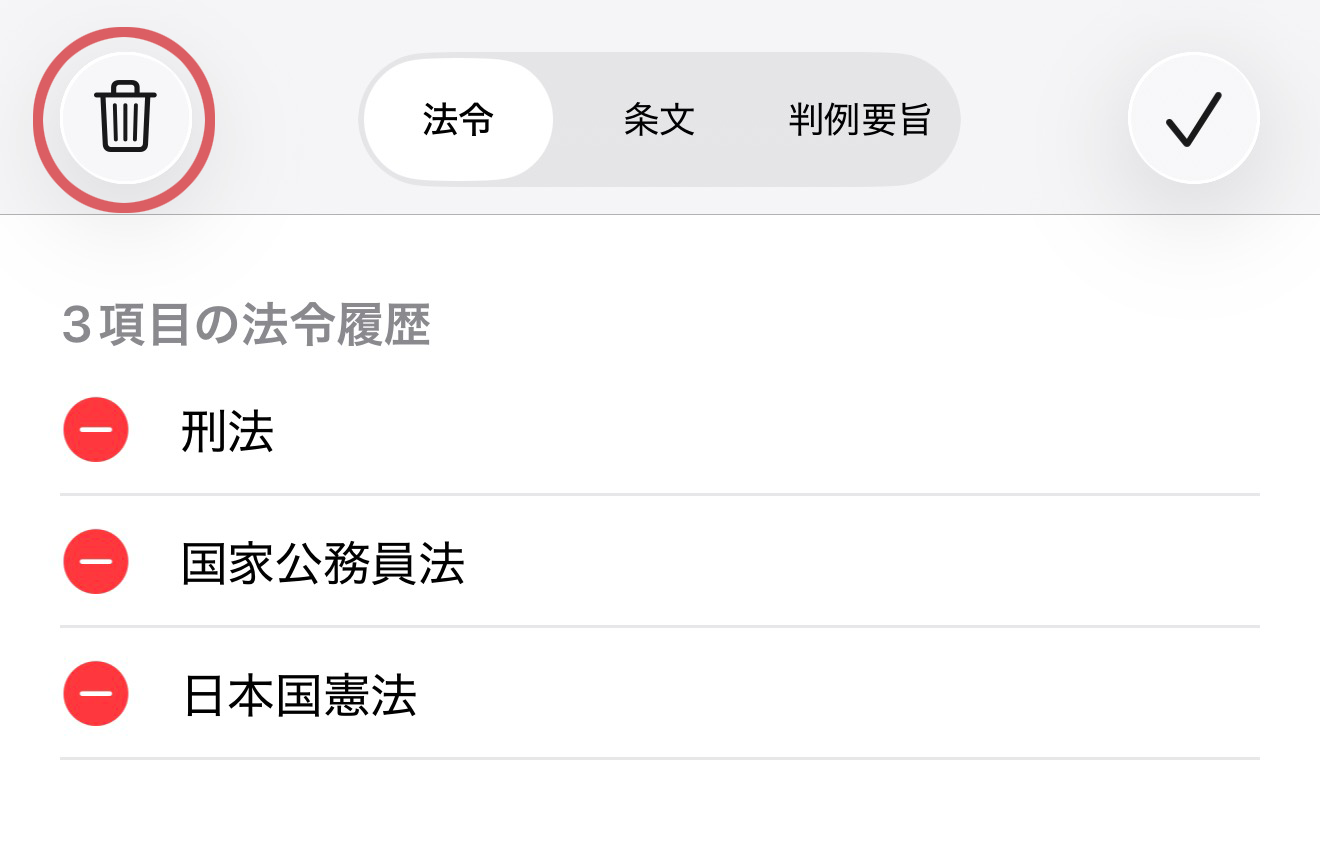Switch to the 条文 tab
The width and height of the screenshot is (1320, 841).
tap(659, 120)
